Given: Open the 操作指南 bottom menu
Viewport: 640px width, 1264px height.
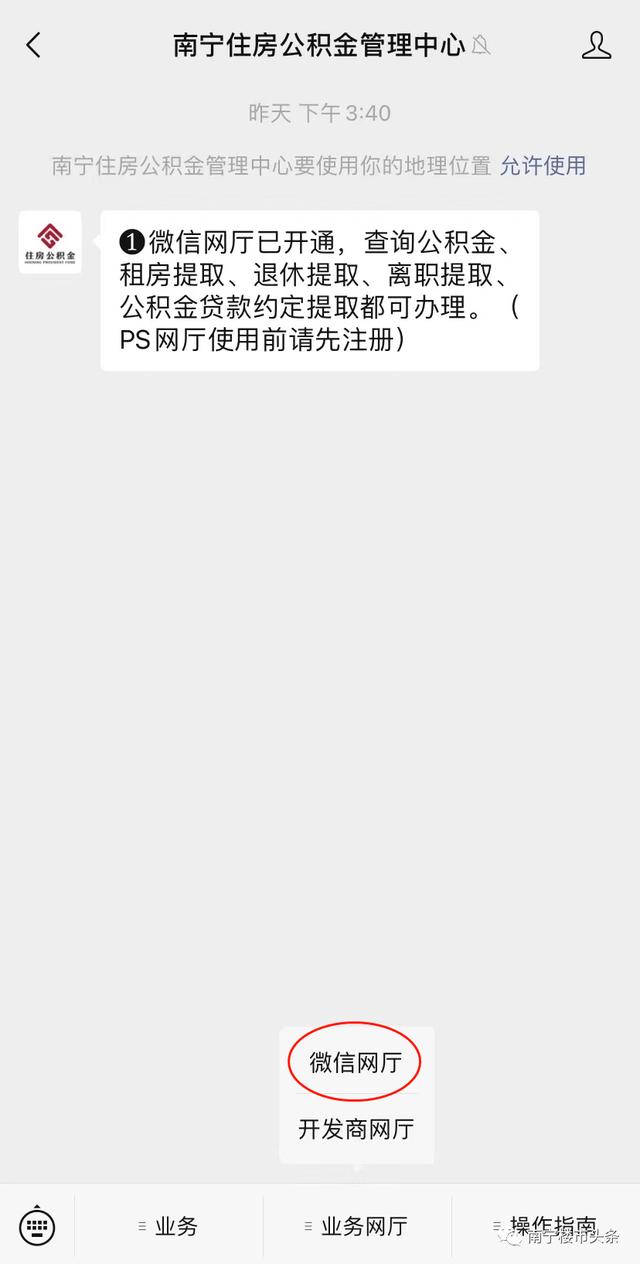Looking at the screenshot, I should click(546, 1226).
